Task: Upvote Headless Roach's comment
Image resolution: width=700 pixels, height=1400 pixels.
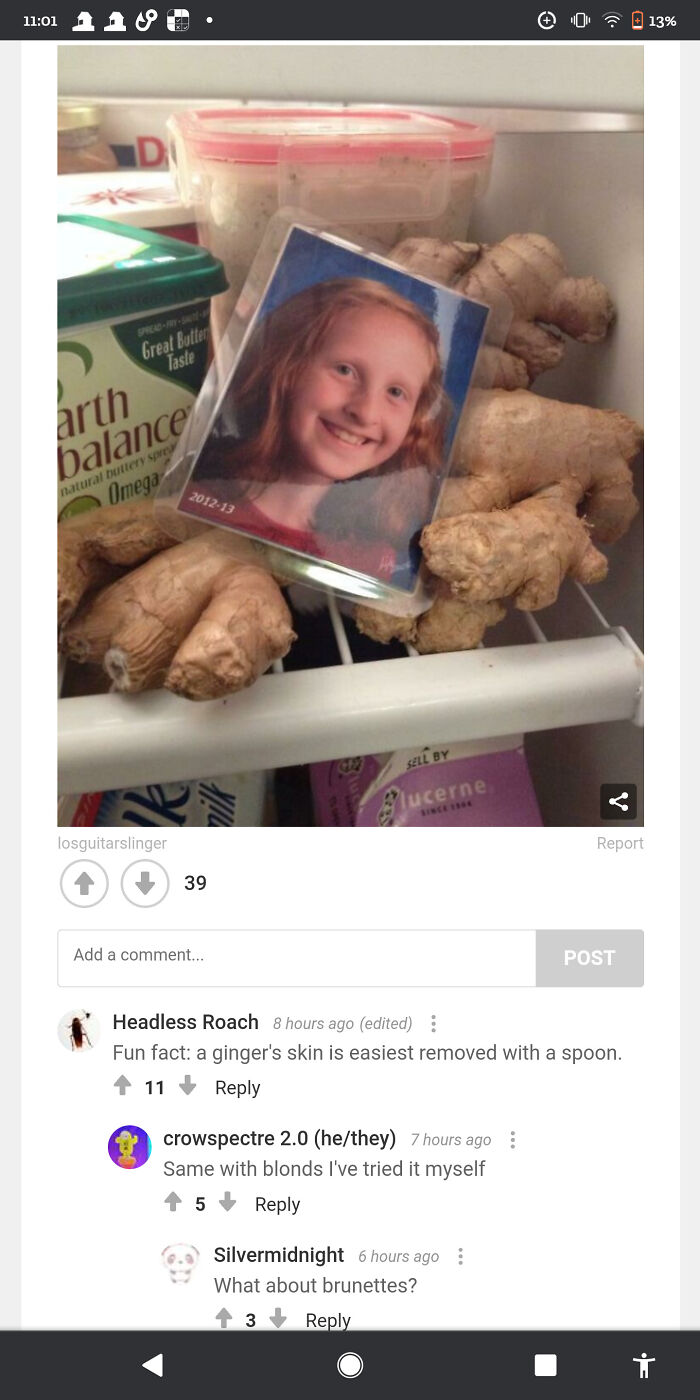Action: 122,1086
